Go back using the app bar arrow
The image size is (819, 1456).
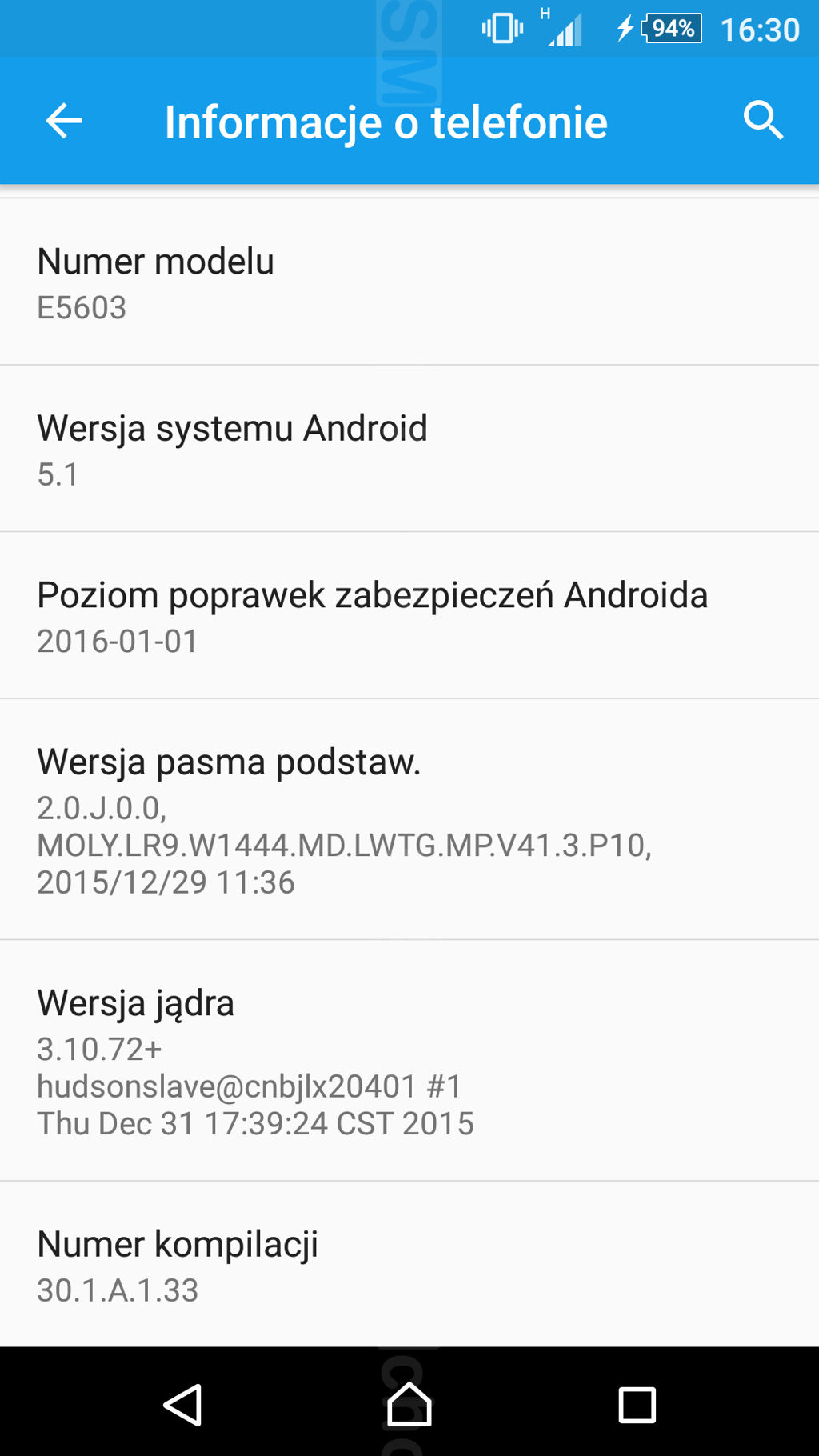(64, 122)
